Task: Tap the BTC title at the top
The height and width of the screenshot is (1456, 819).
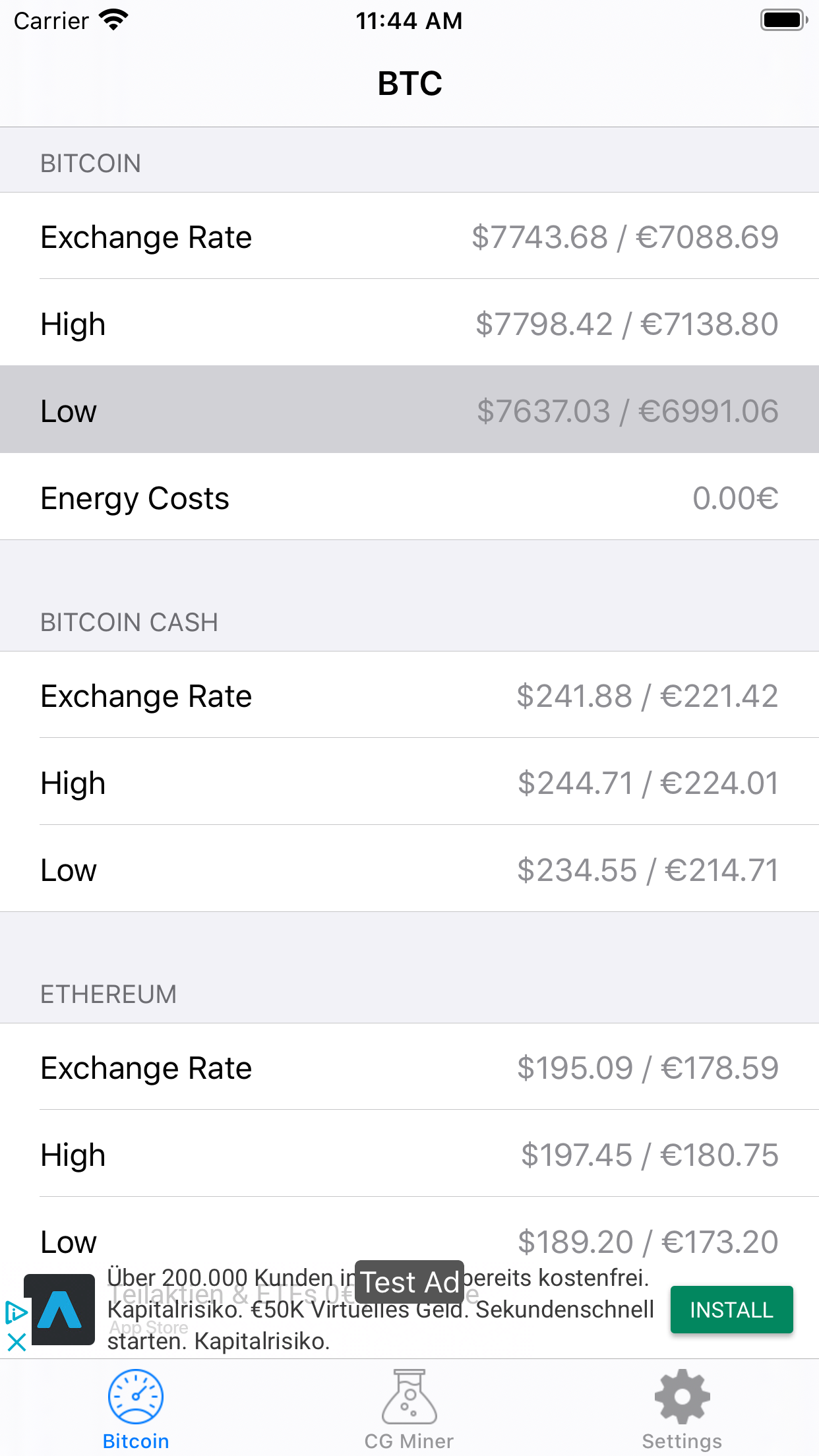Action: coord(409,84)
